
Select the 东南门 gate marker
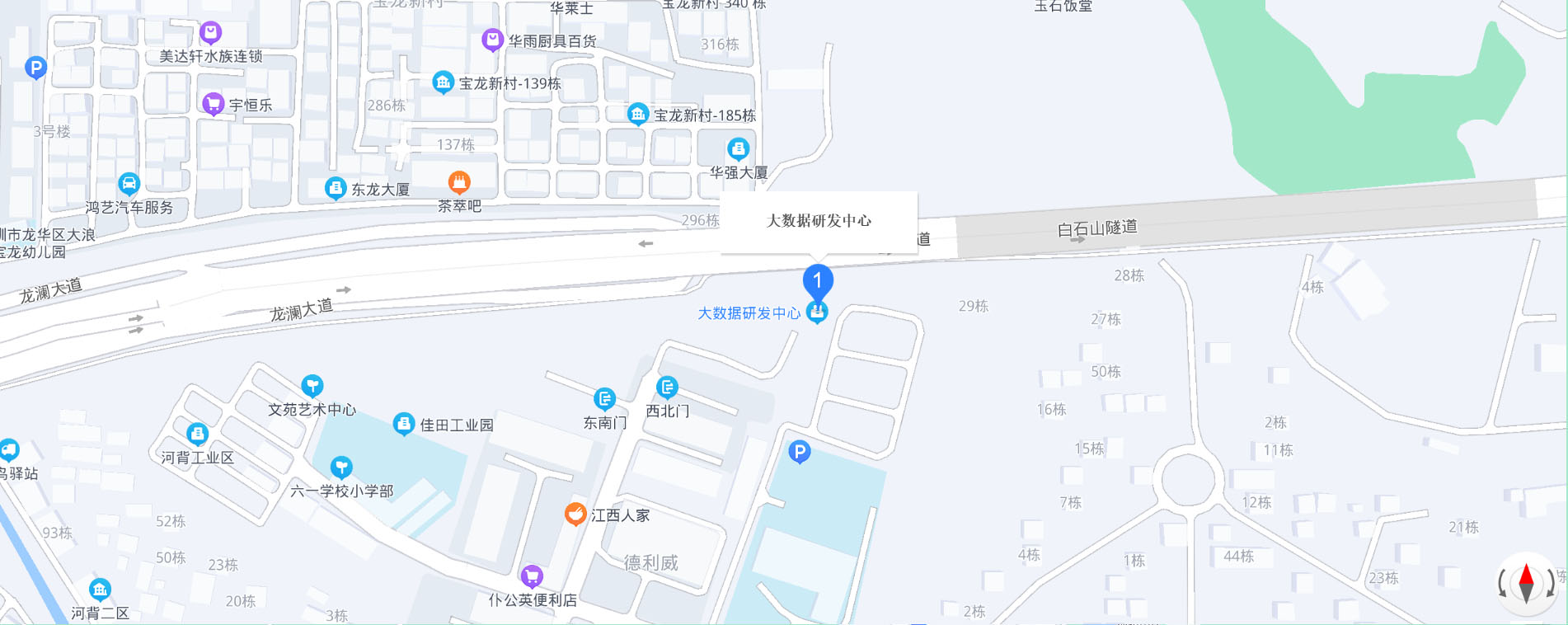tap(604, 400)
